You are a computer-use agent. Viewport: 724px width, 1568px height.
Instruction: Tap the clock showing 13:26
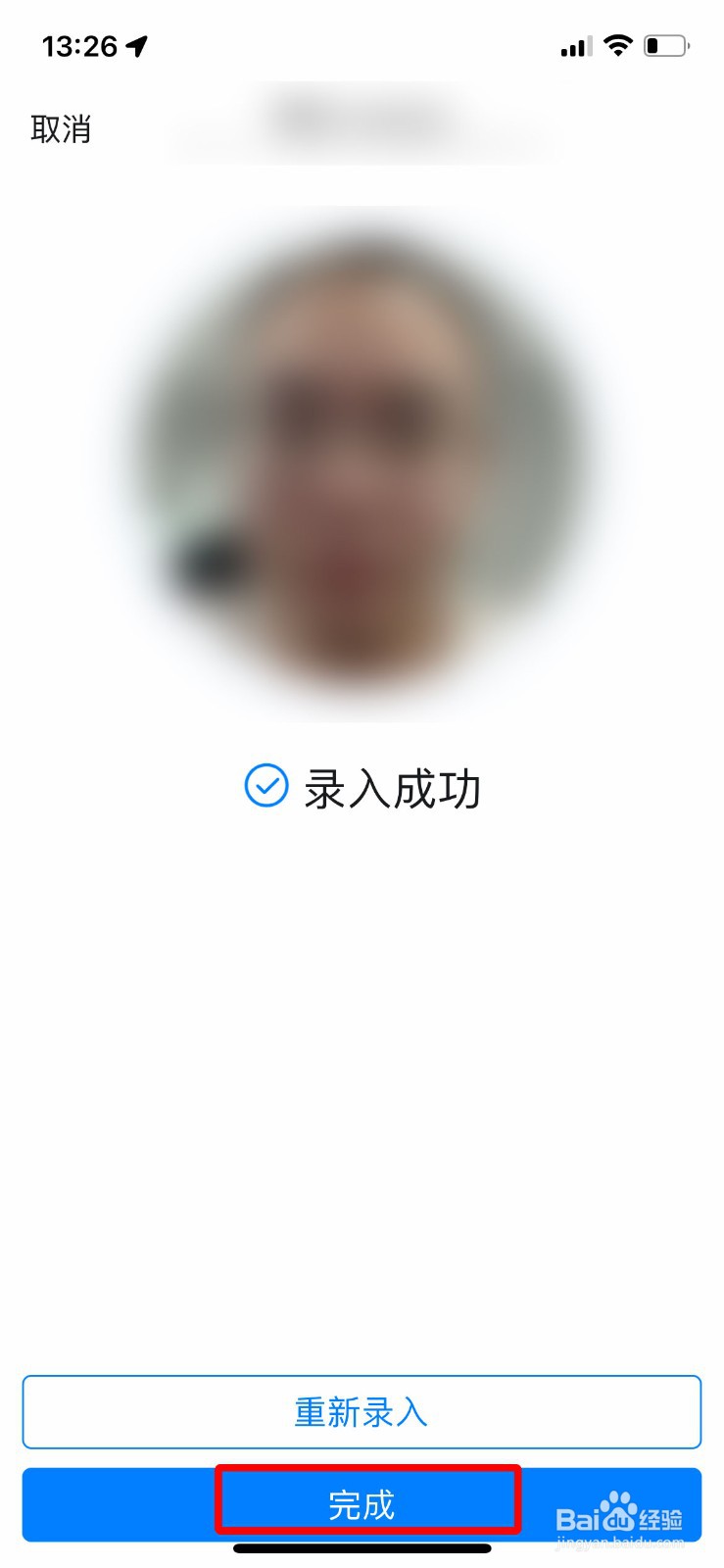click(80, 45)
